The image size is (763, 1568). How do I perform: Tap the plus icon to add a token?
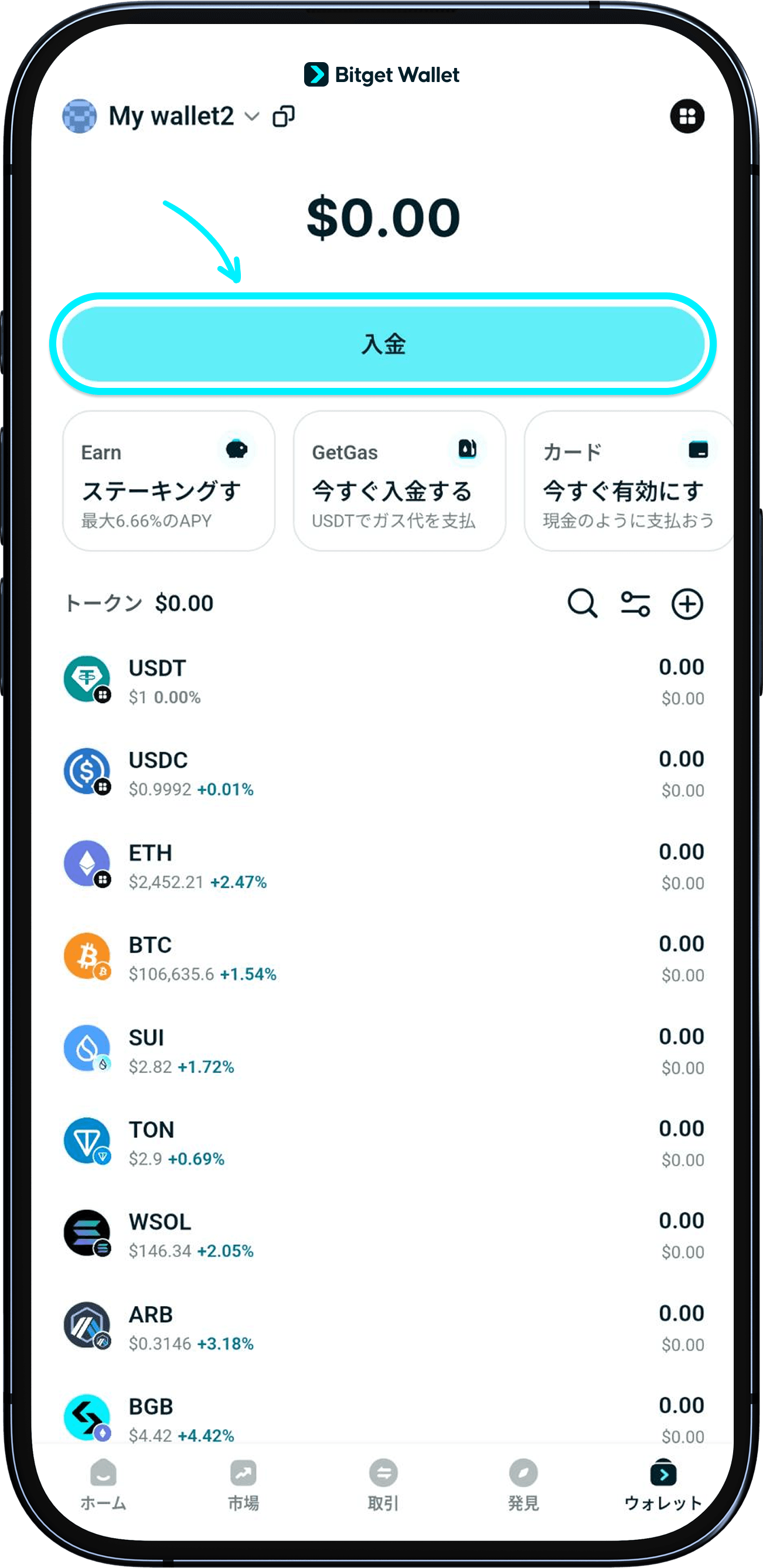click(x=687, y=605)
